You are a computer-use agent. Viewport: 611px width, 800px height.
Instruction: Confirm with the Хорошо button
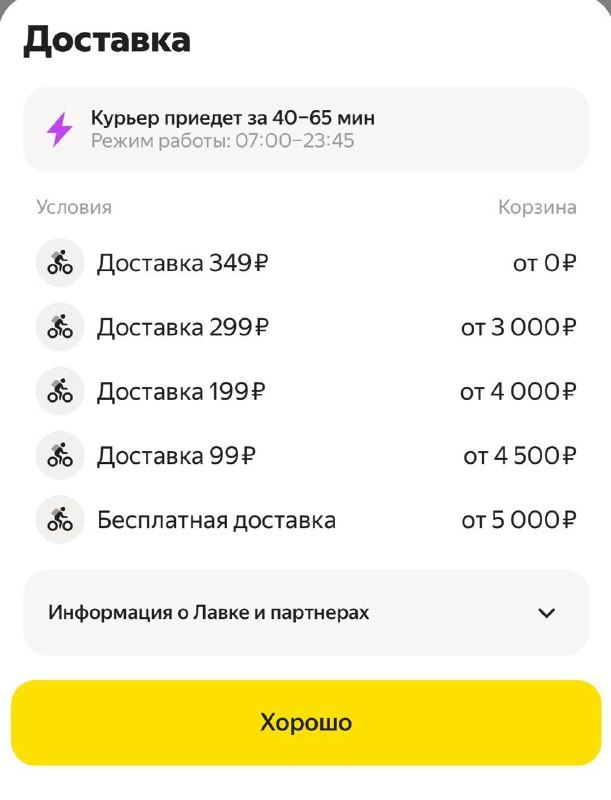[x=306, y=722]
